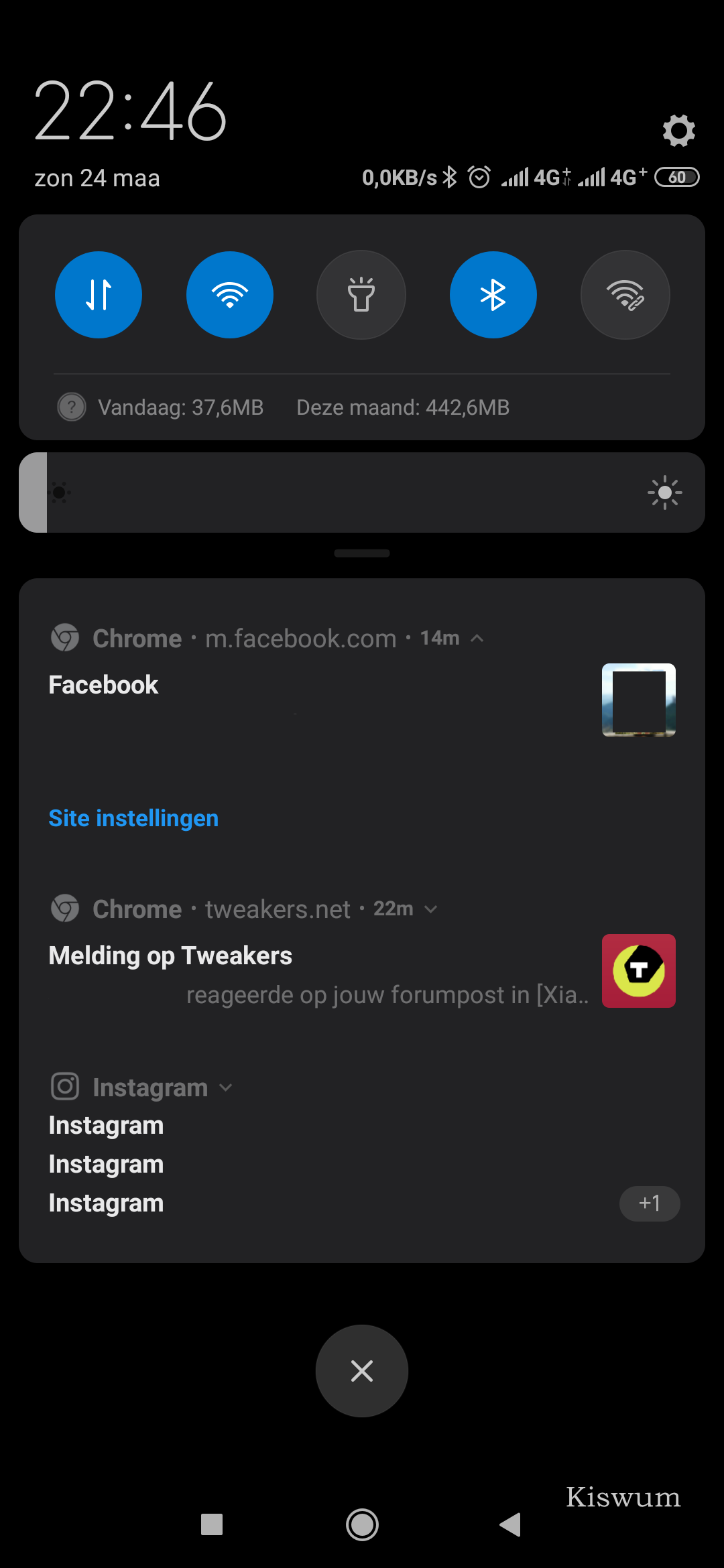This screenshot has height=1568, width=724.
Task: Turn off Wi-Fi
Action: point(230,295)
